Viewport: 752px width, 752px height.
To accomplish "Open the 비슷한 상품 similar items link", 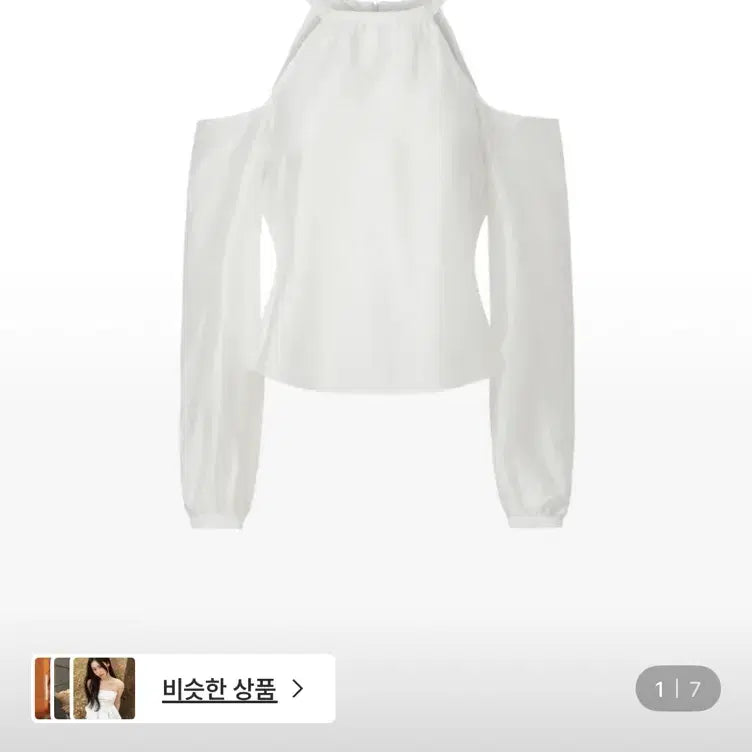I will point(220,688).
